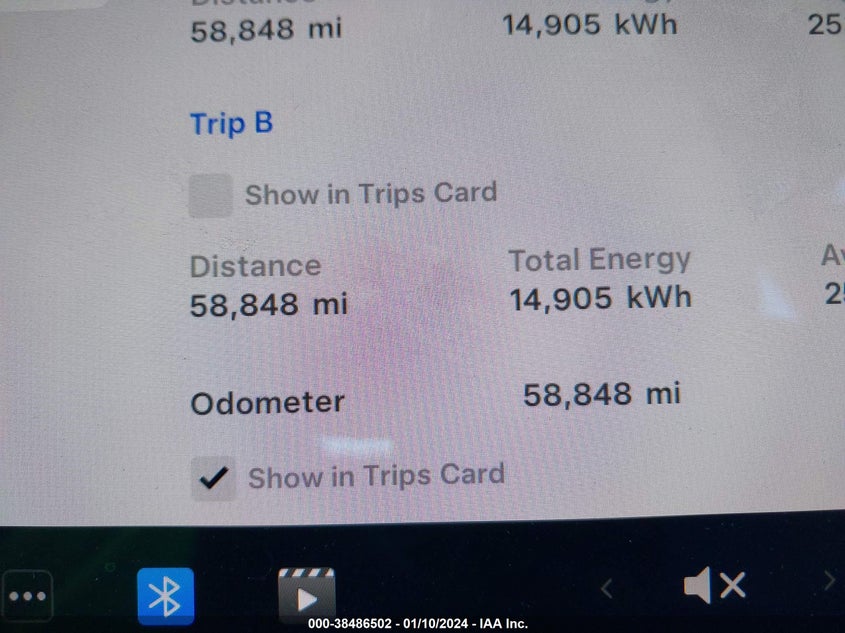Open the Bluetooth settings icon

pos(165,595)
